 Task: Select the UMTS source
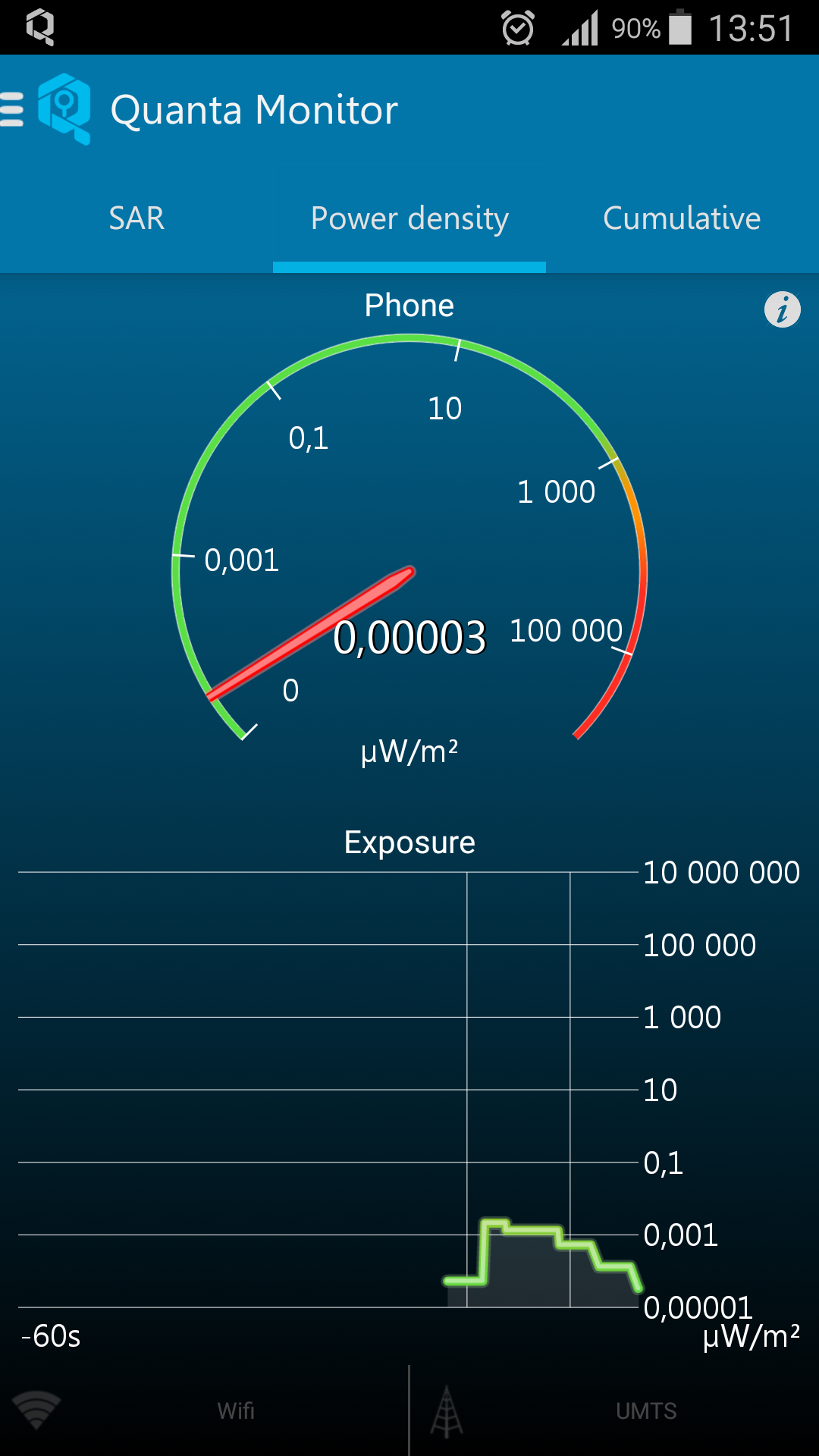pos(615,1410)
